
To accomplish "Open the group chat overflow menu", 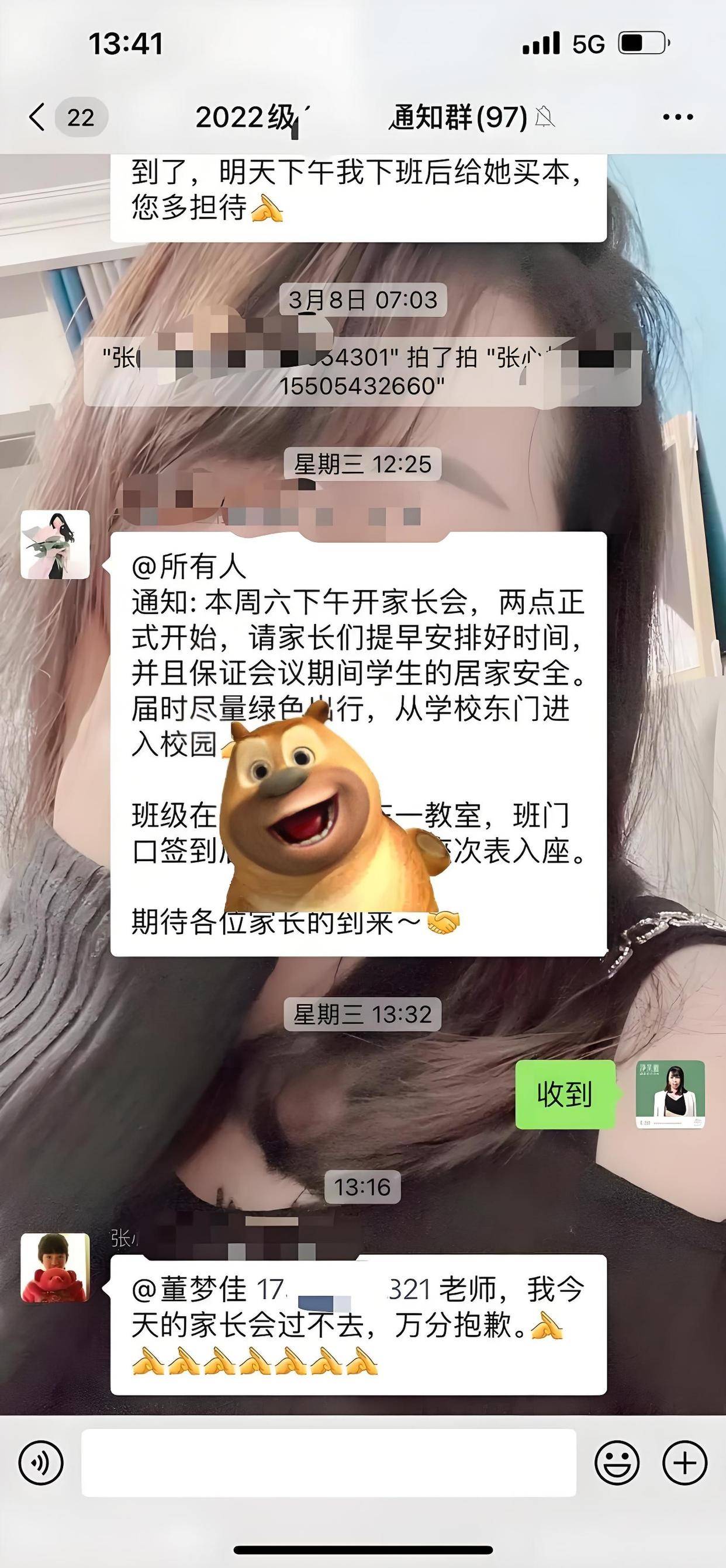I will pyautogui.click(x=677, y=117).
